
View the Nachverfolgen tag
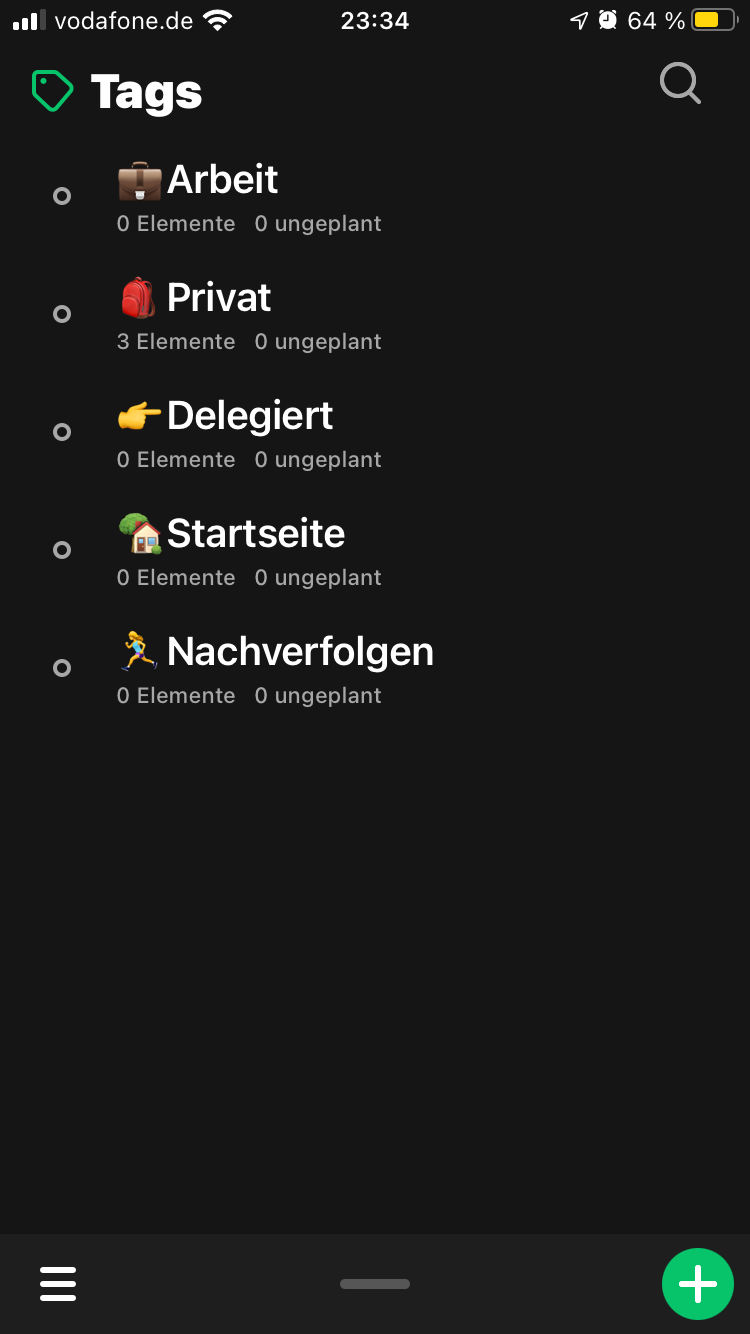(299, 653)
